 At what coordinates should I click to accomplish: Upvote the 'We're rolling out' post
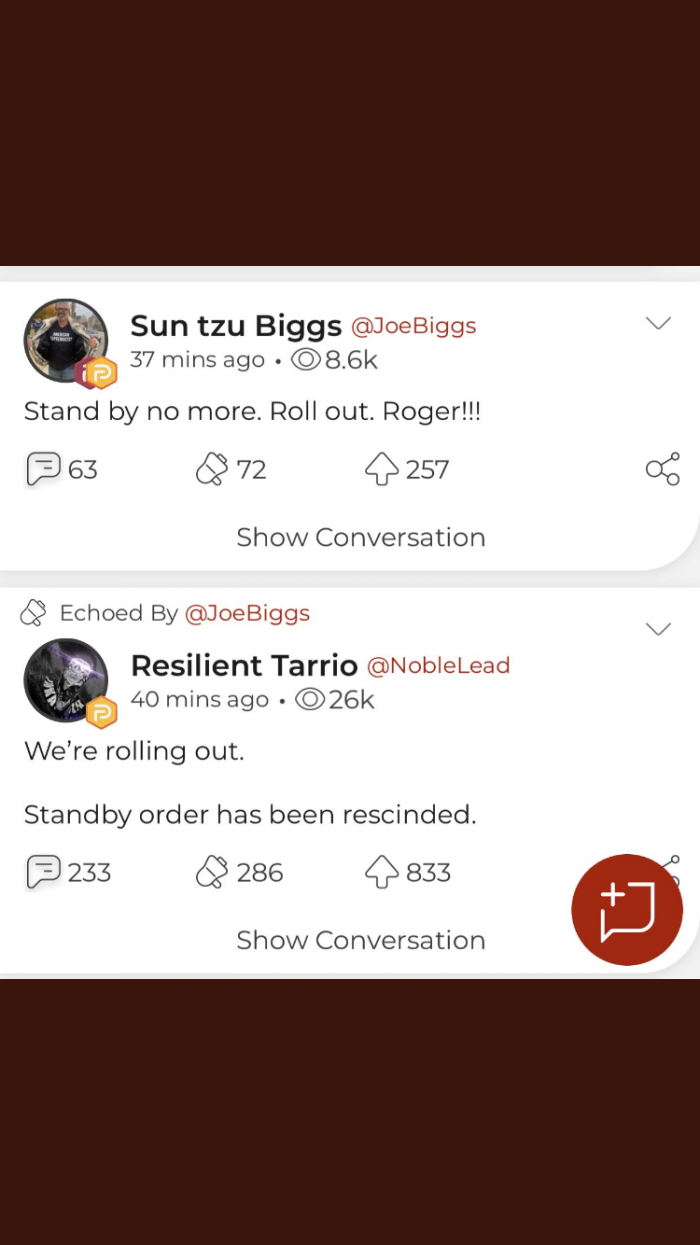(382, 872)
